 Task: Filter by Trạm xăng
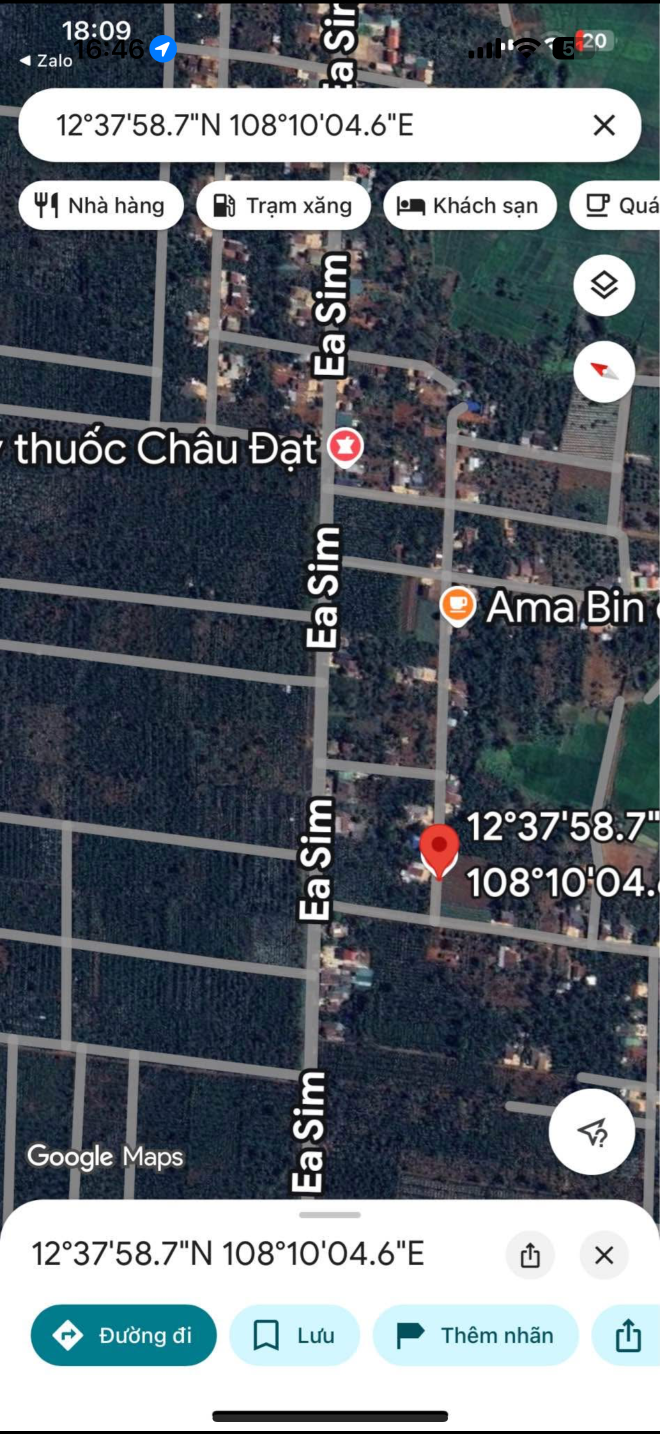point(284,206)
